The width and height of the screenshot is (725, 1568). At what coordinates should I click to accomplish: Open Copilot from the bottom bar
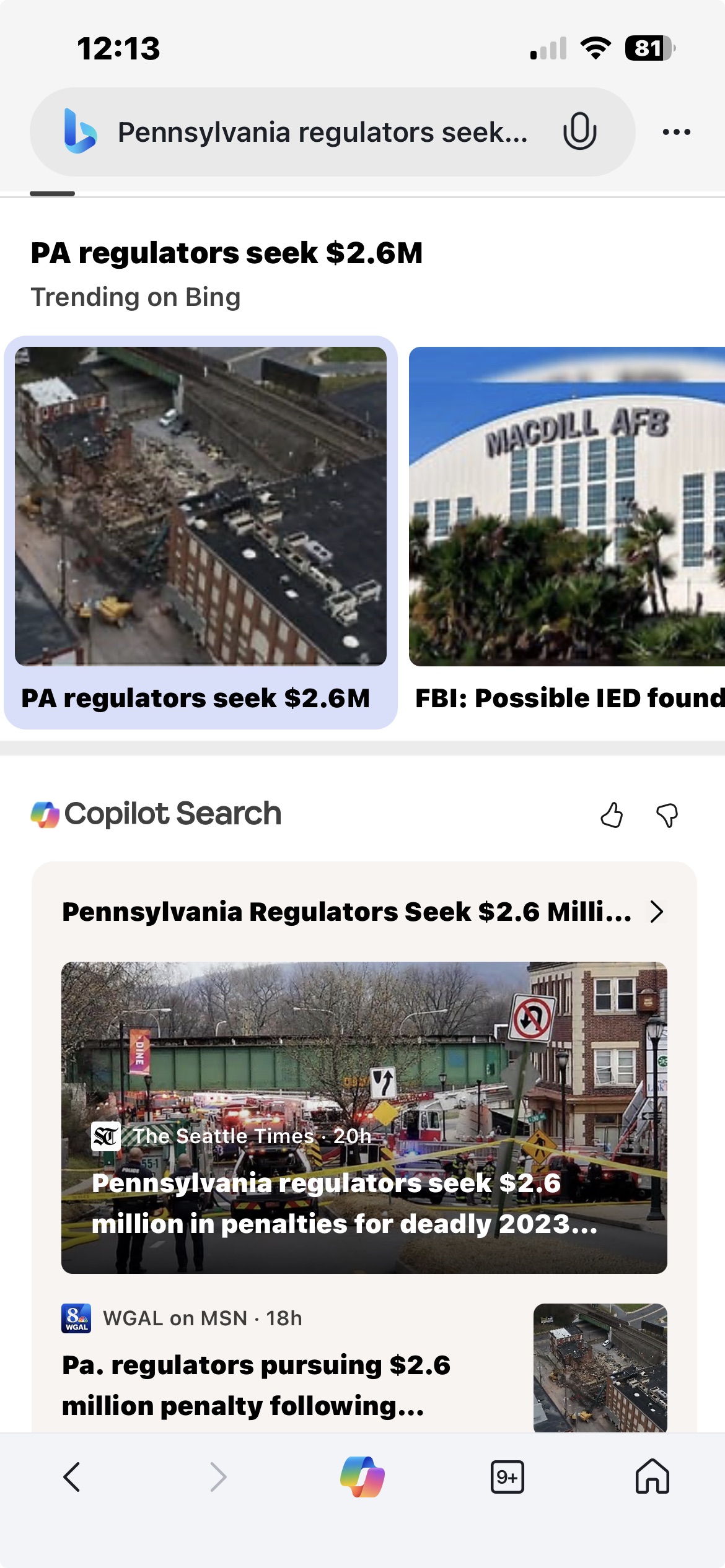[x=362, y=1477]
